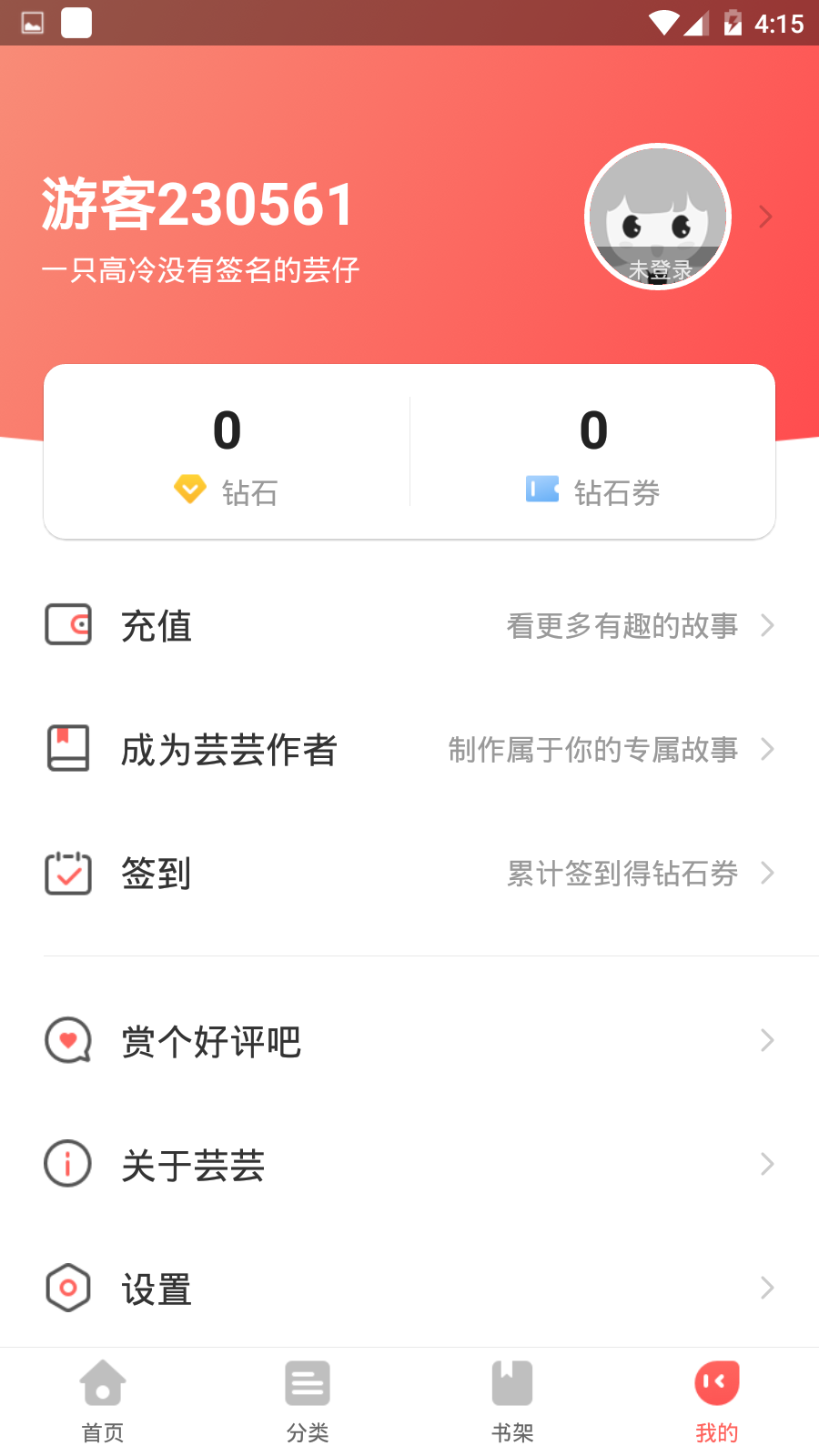Tap the blue ticket icon beside 钻石券
Viewport: 819px width, 1456px height.
542,489
